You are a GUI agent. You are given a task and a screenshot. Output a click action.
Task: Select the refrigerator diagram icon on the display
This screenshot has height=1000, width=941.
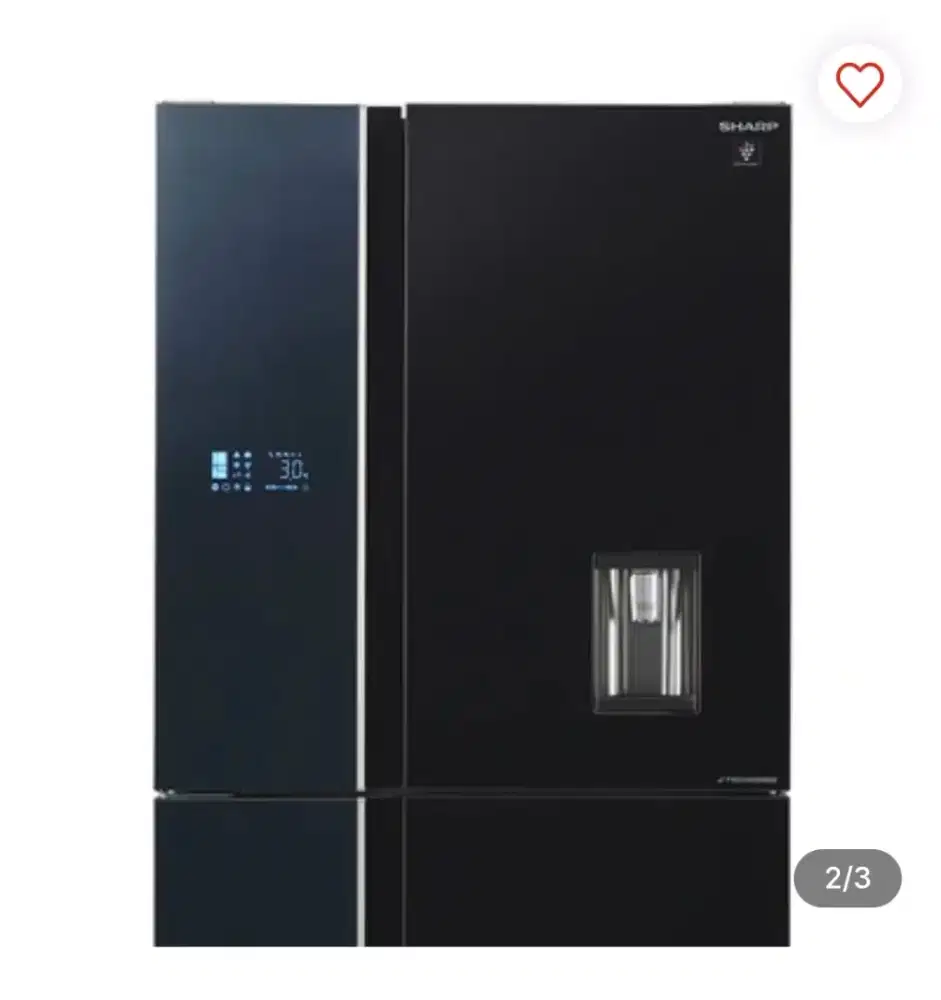pos(220,463)
